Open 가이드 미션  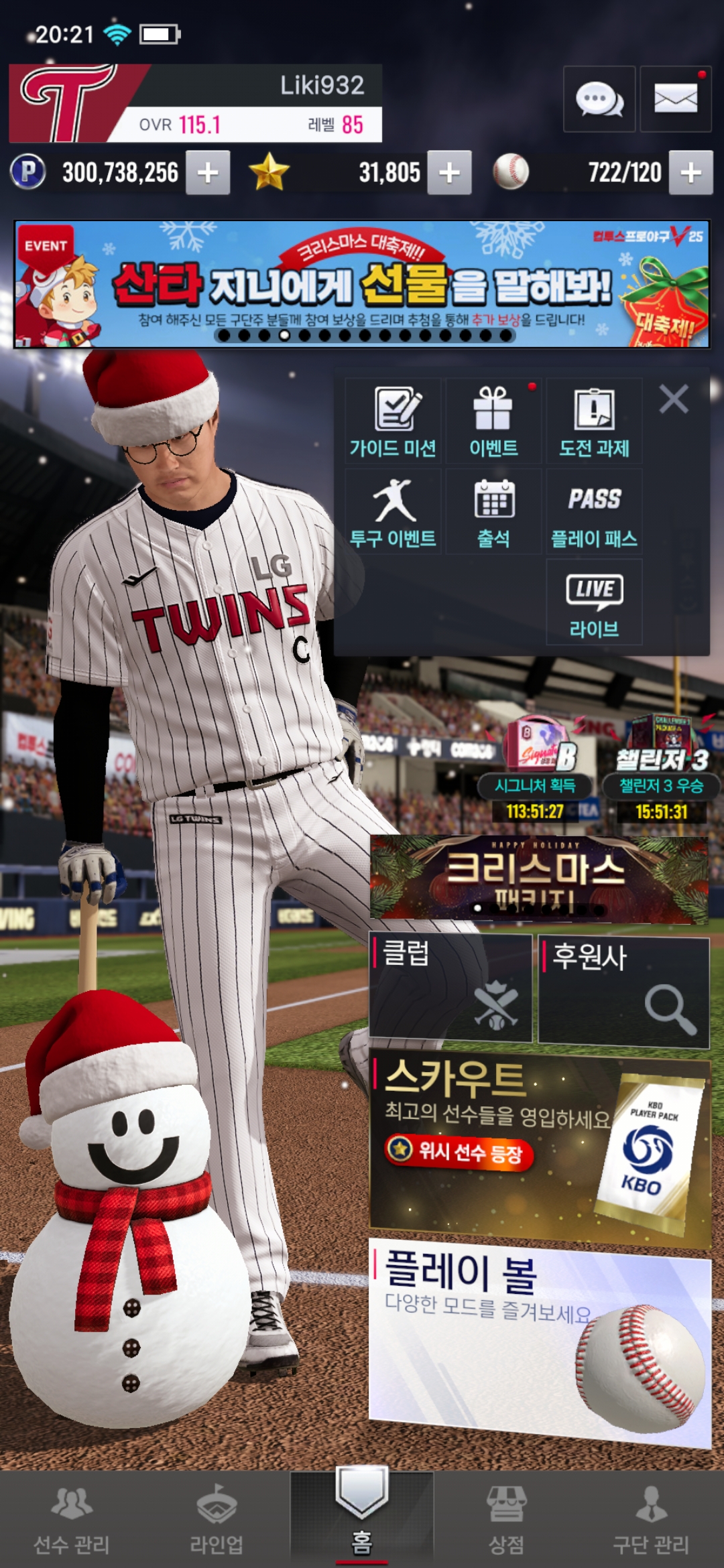393,421
